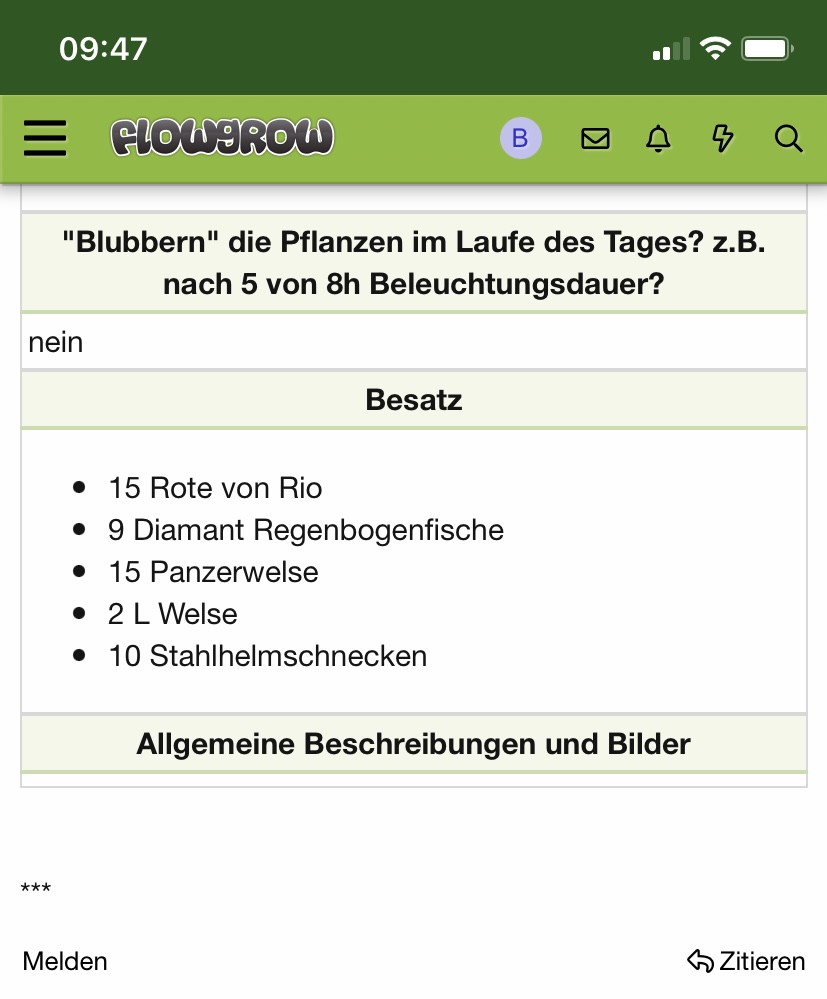Screen dimensions: 827x999
Task: Open the notifications bell
Action: click(x=658, y=139)
